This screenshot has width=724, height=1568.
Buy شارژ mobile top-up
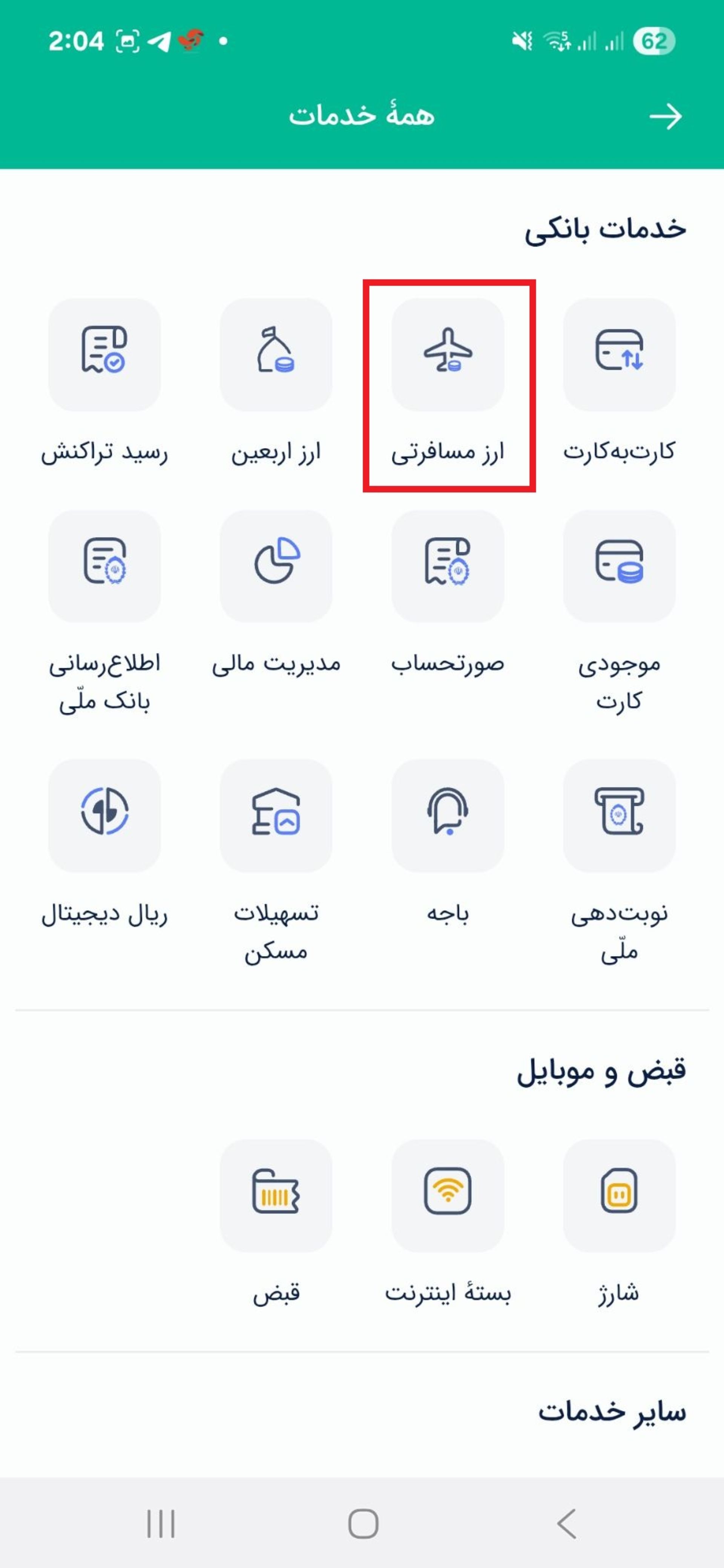(x=619, y=1195)
